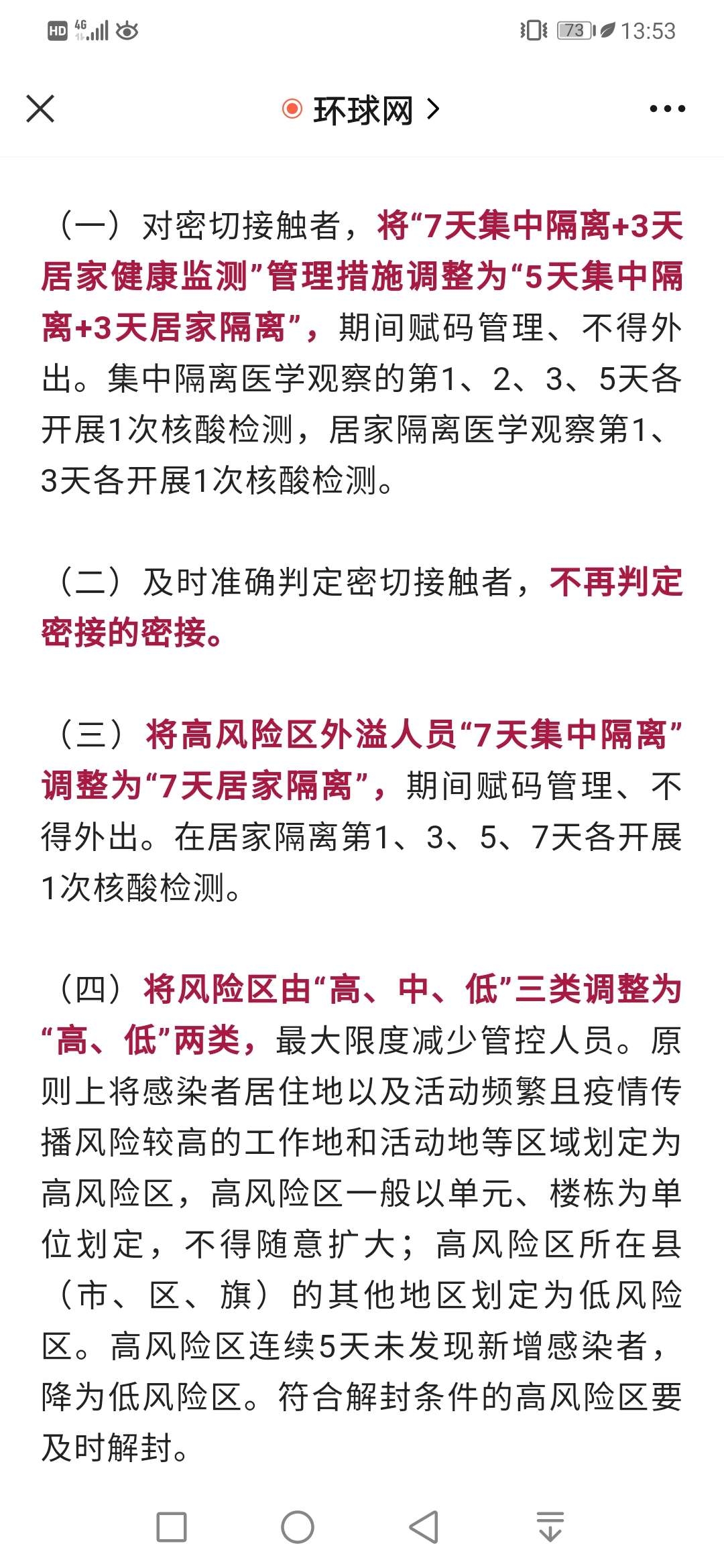Open the 环球网 account page
The image size is (724, 1568).
(362, 110)
